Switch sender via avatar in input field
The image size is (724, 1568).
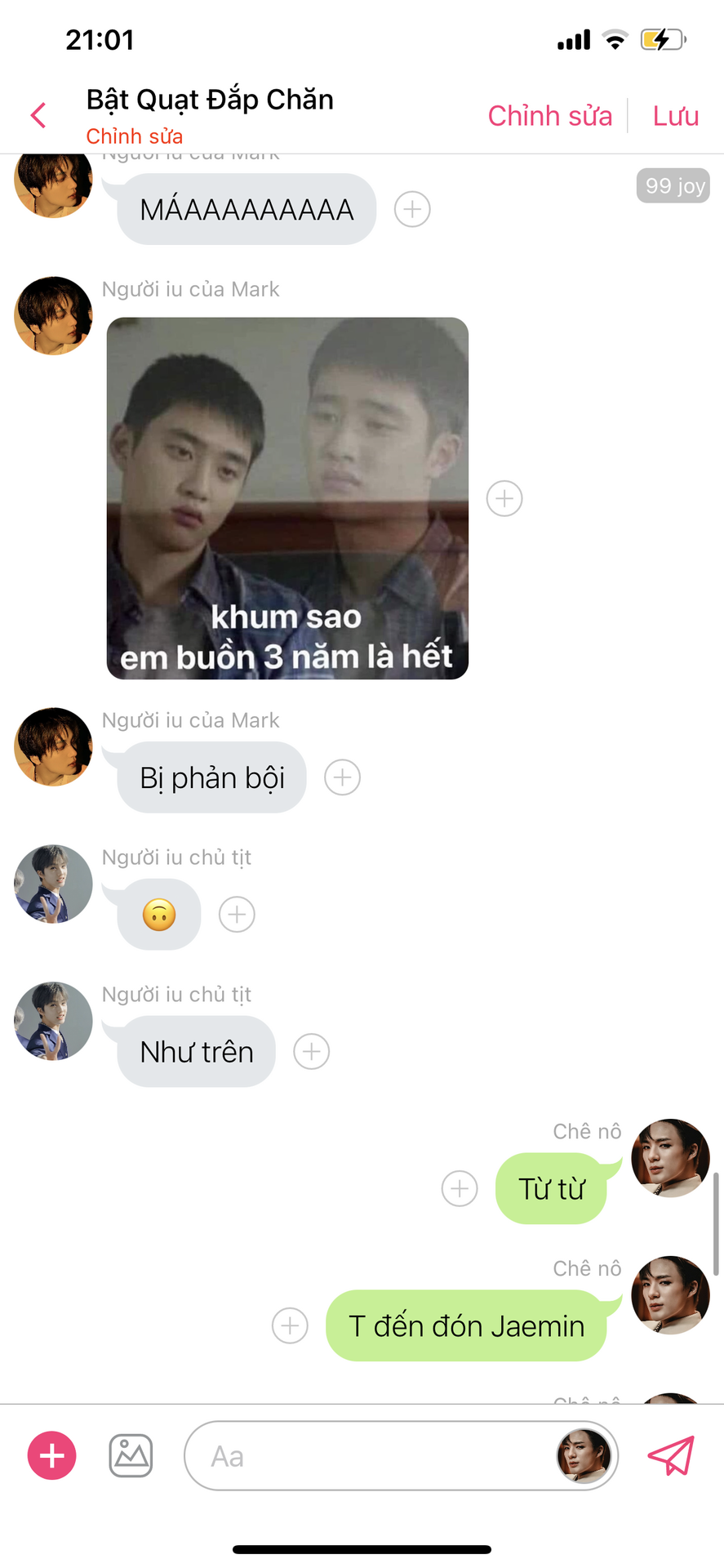pyautogui.click(x=584, y=1456)
